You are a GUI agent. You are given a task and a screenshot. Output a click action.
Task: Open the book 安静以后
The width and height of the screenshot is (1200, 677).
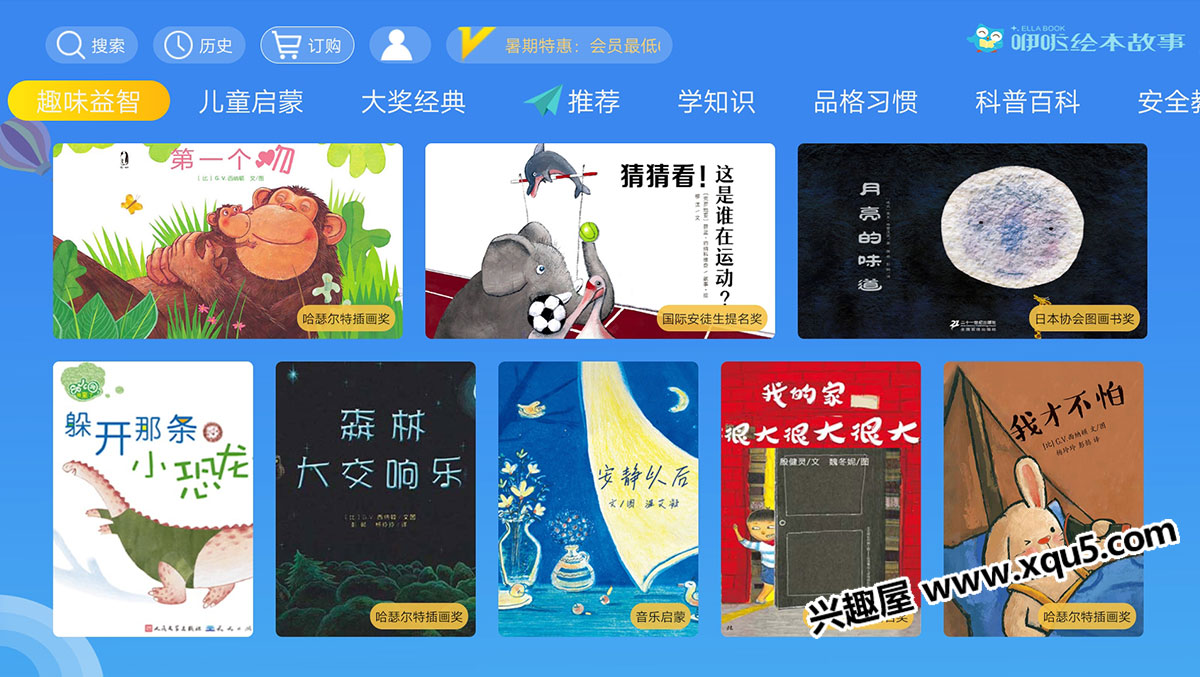(598, 498)
